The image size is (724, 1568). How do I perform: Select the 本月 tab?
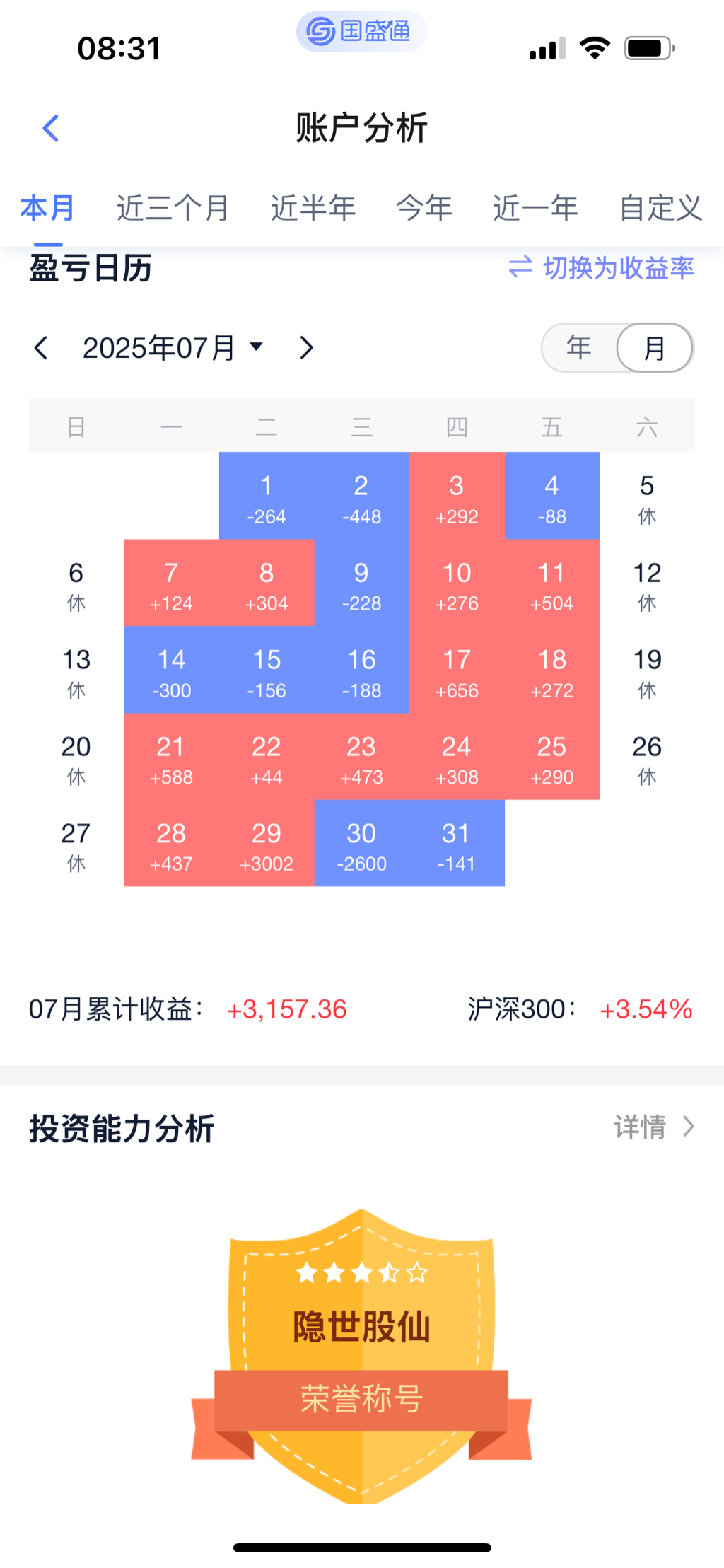[x=47, y=208]
